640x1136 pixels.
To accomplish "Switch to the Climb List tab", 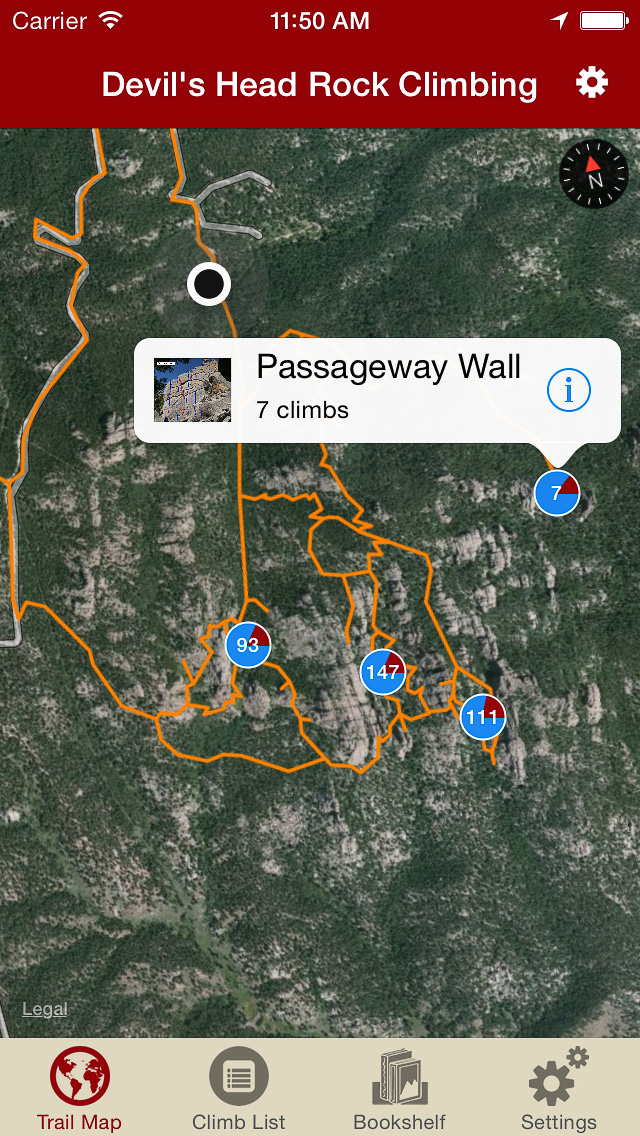I will (239, 1088).
